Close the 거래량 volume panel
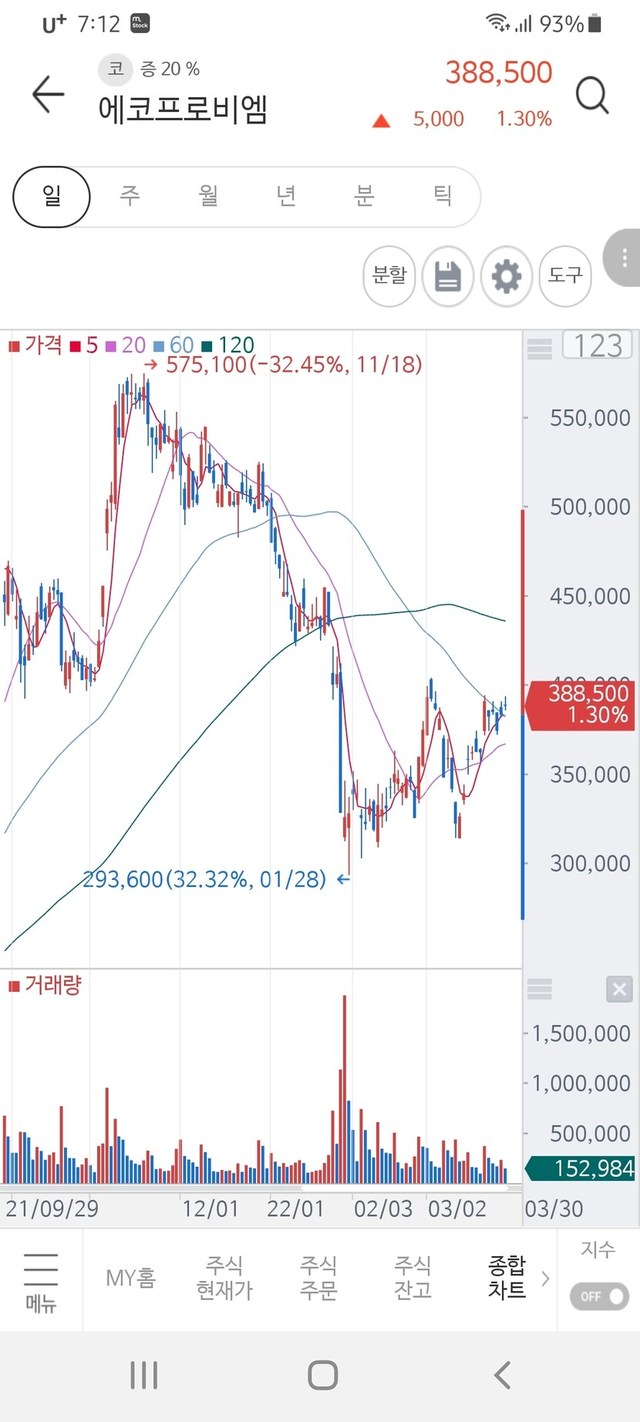Image resolution: width=640 pixels, height=1422 pixels. [x=620, y=990]
